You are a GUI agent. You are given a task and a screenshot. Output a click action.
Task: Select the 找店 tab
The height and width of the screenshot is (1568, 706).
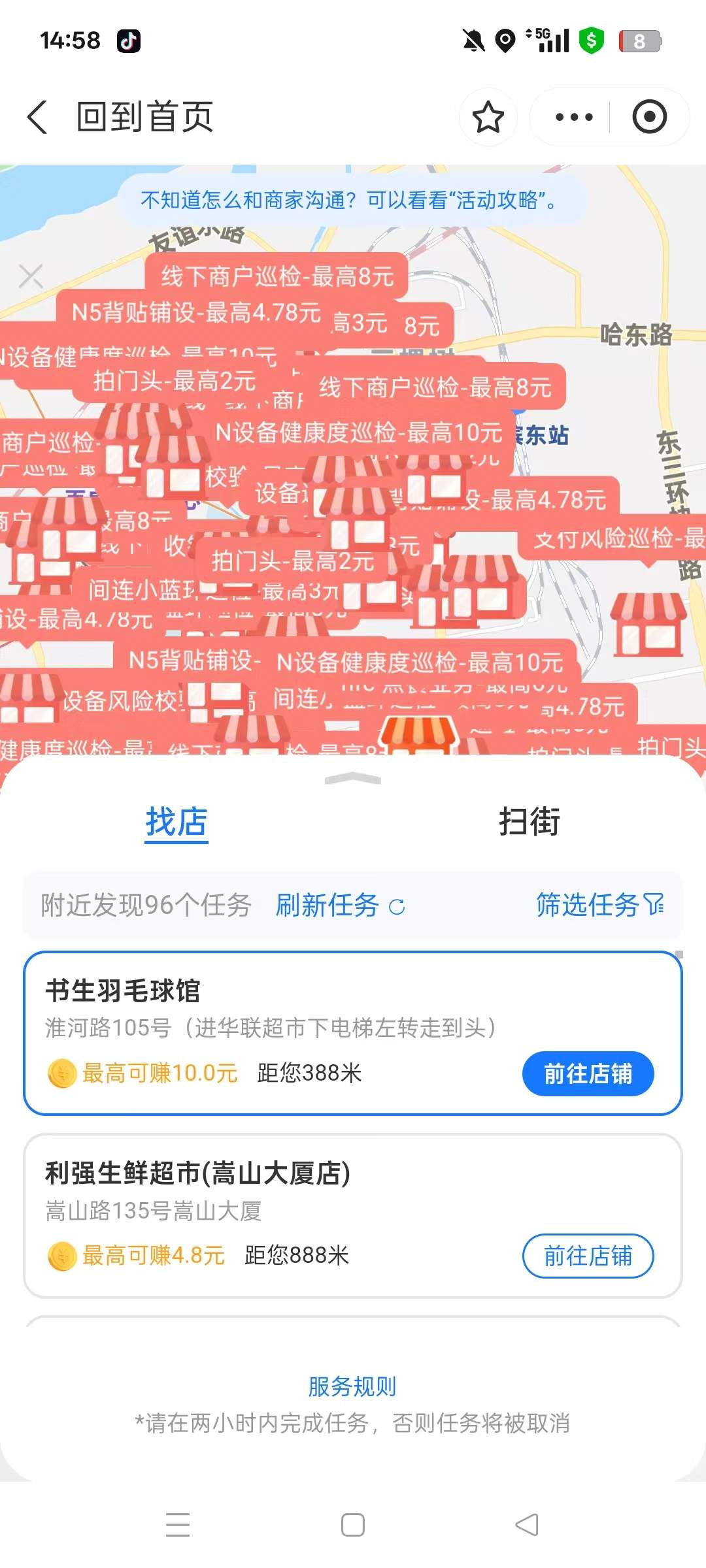tap(176, 822)
